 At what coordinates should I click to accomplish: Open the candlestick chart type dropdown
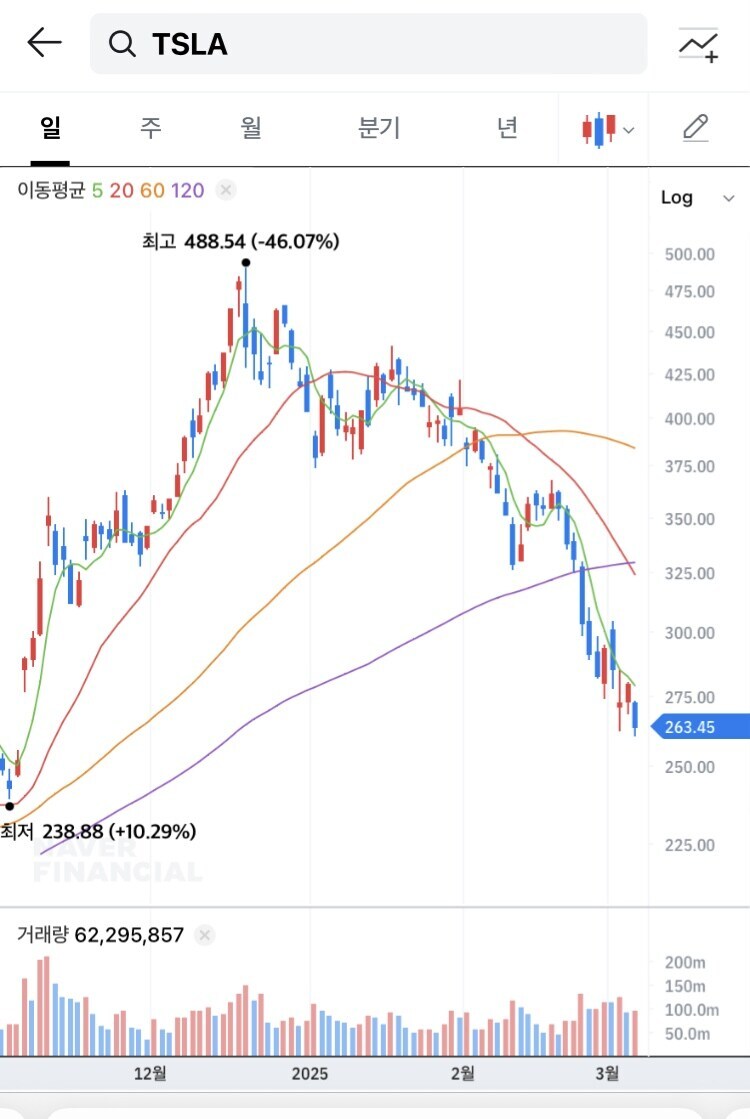pyautogui.click(x=607, y=129)
